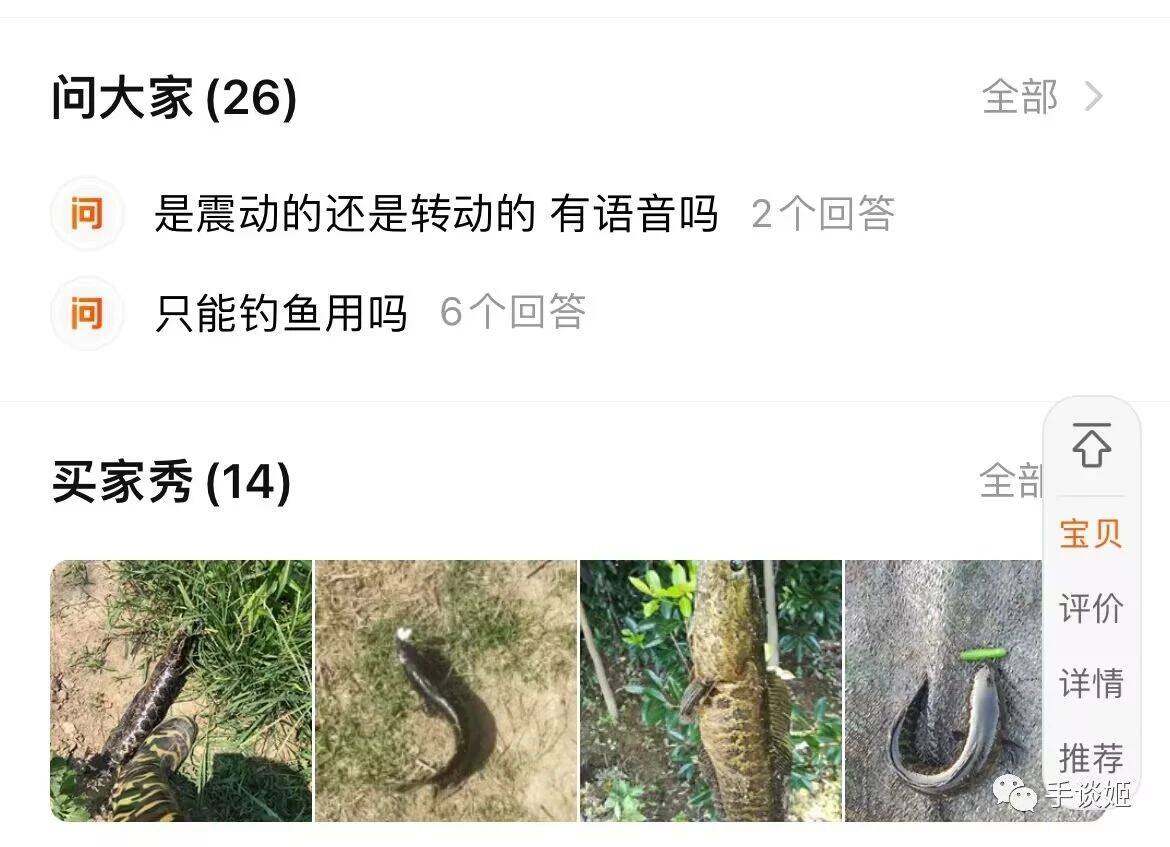View all 买家秀 photos

1008,481
